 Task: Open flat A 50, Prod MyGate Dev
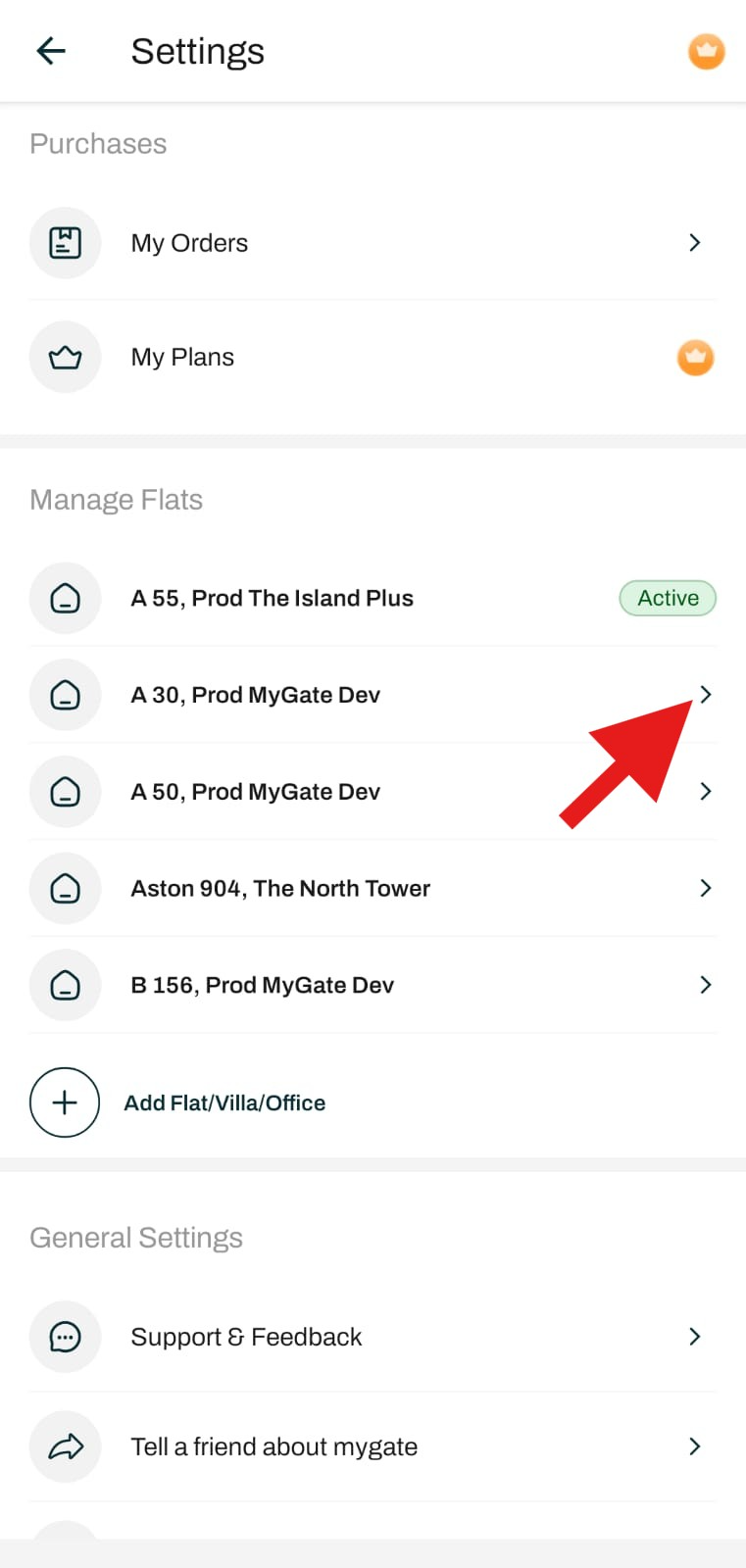373,792
